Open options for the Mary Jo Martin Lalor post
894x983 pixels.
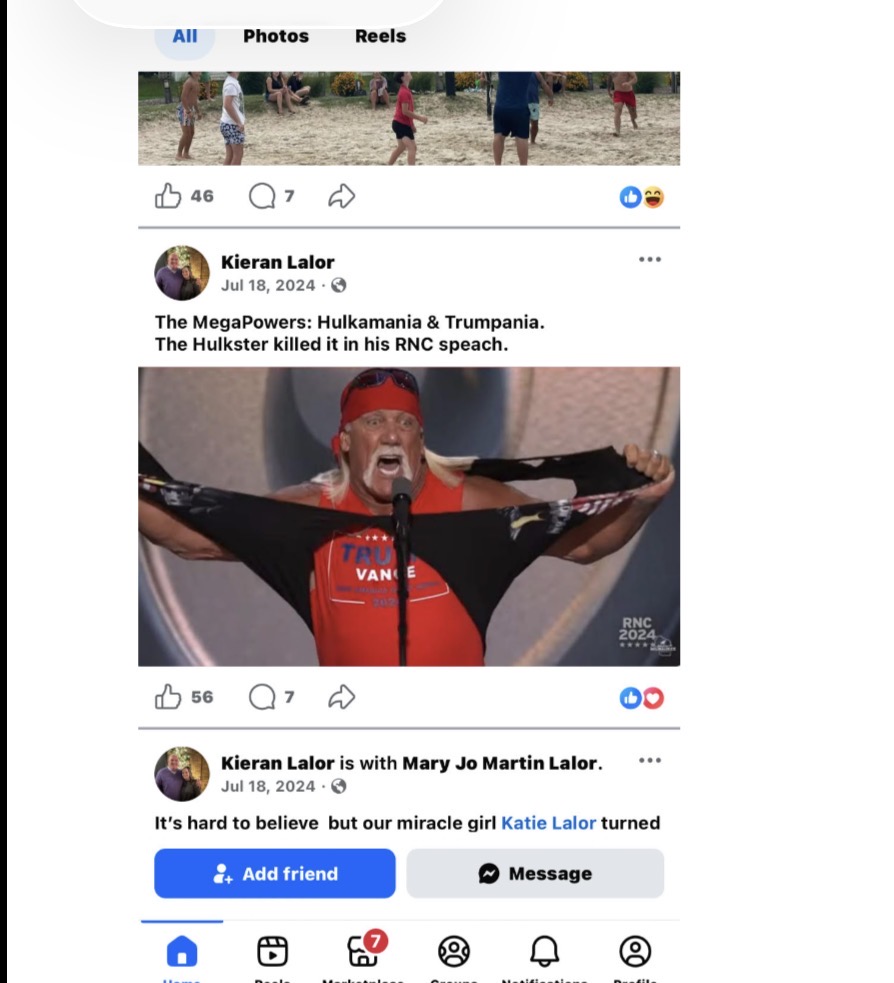[650, 761]
